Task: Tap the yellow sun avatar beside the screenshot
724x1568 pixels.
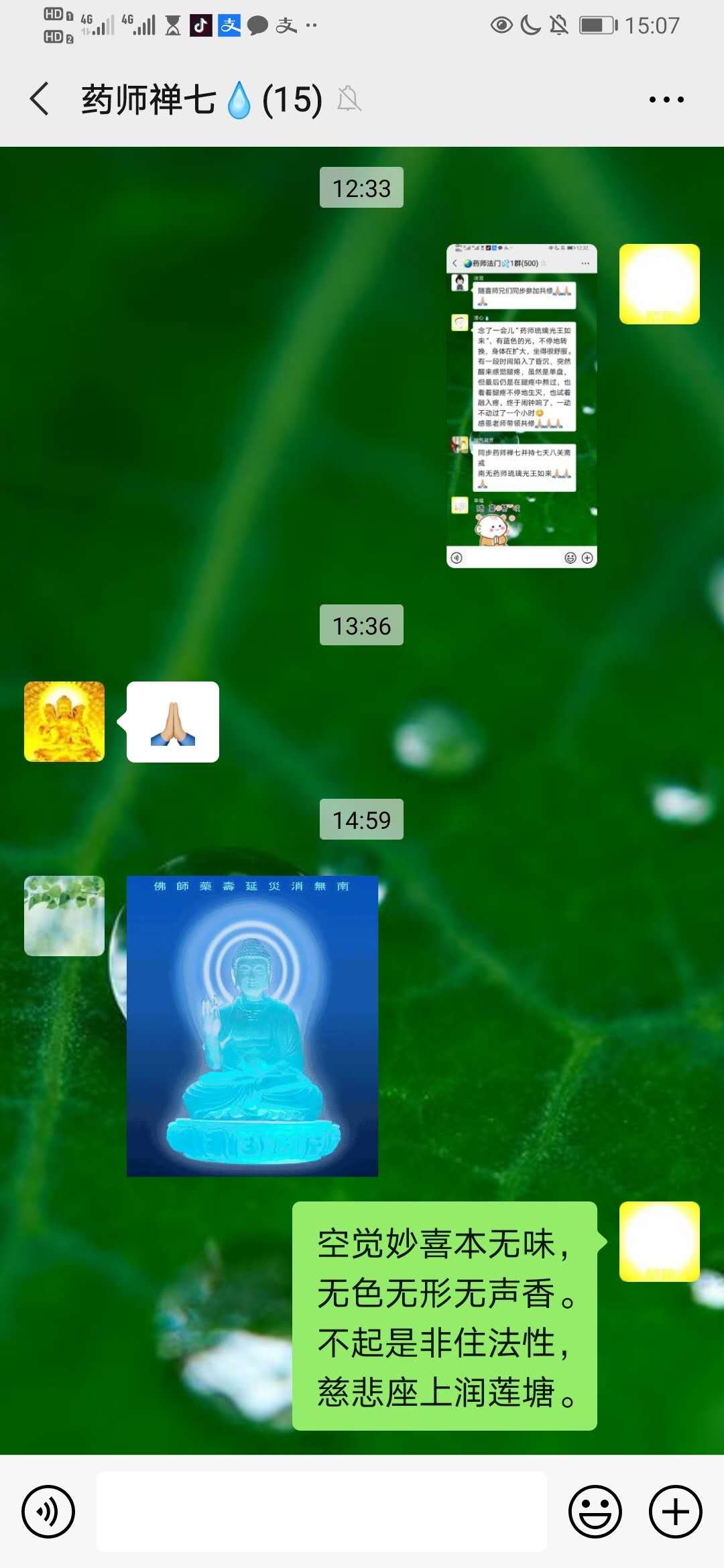Action: [x=660, y=284]
